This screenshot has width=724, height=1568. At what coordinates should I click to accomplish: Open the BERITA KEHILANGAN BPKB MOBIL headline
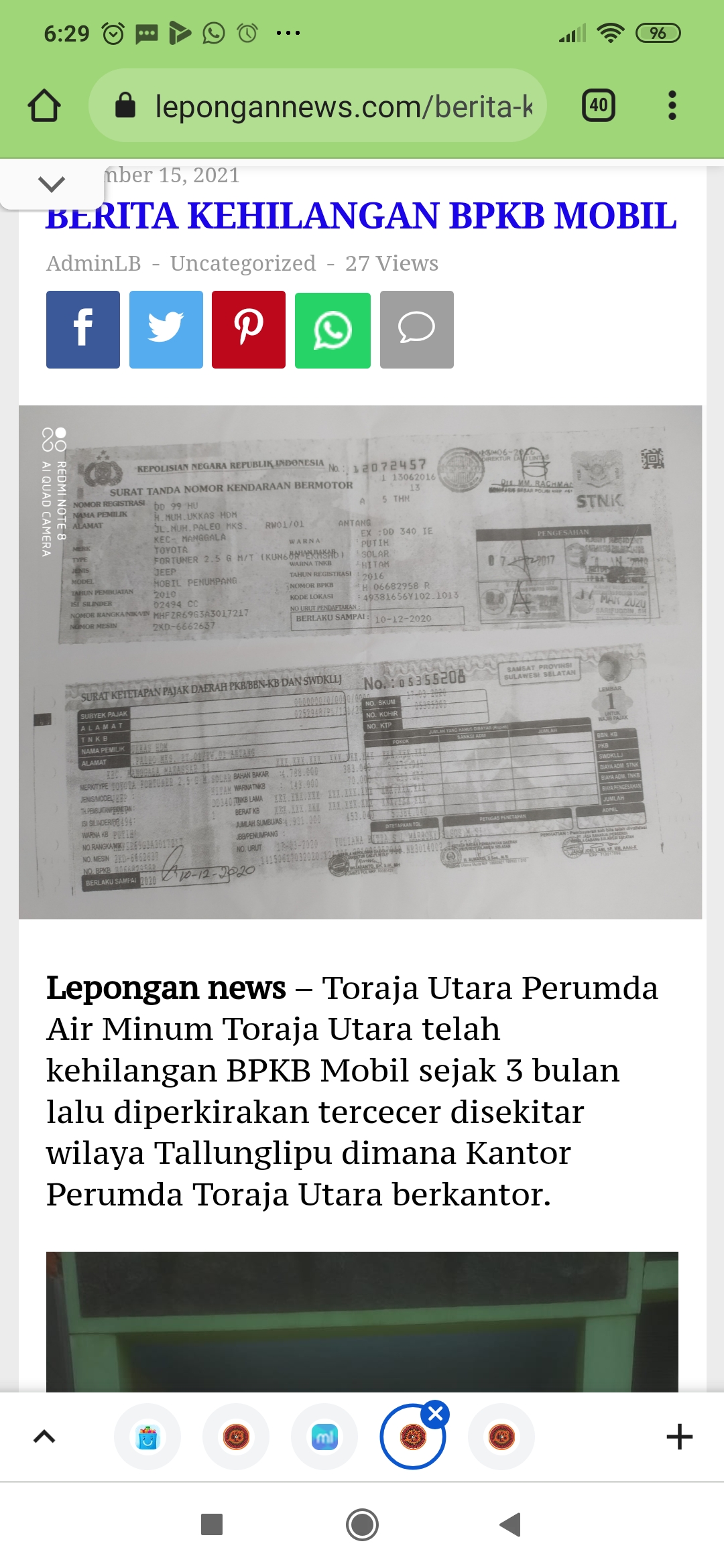361,216
